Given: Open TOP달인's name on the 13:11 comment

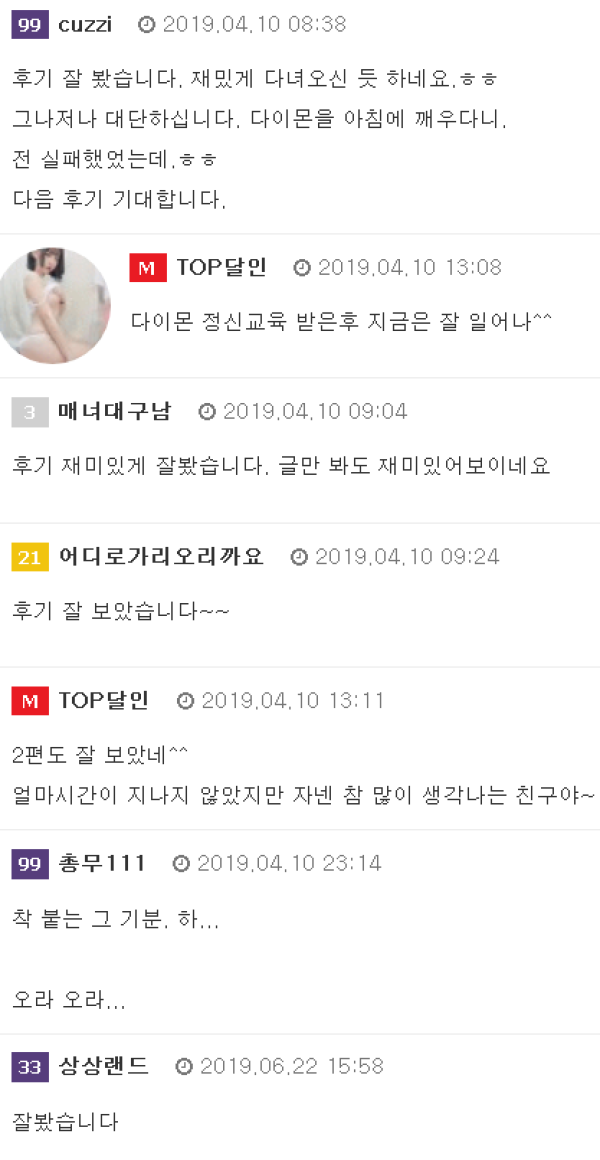Looking at the screenshot, I should [x=103, y=700].
